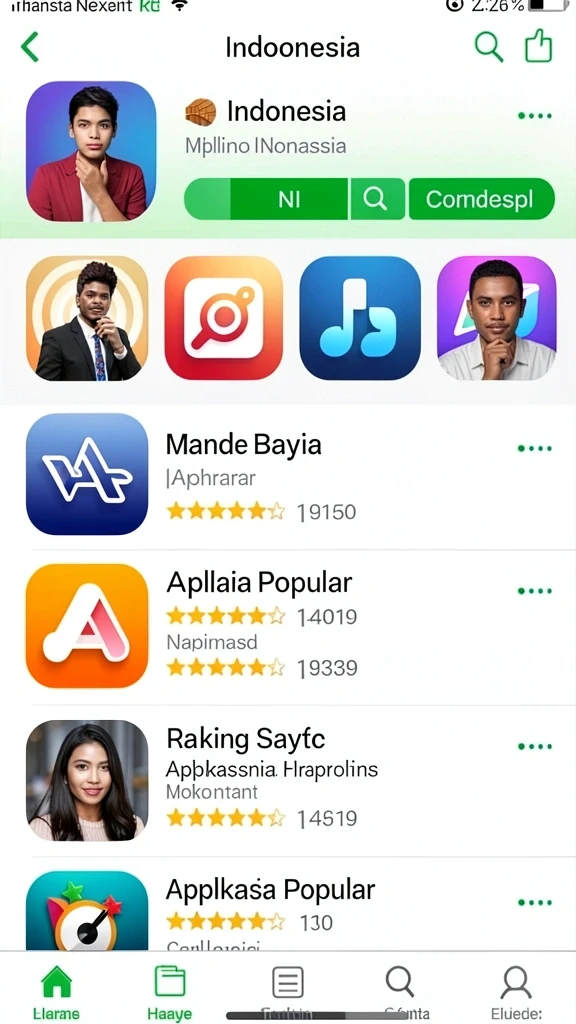Tap the magnifier button beside NI
Screen dimensions: 576x1024
377,199
